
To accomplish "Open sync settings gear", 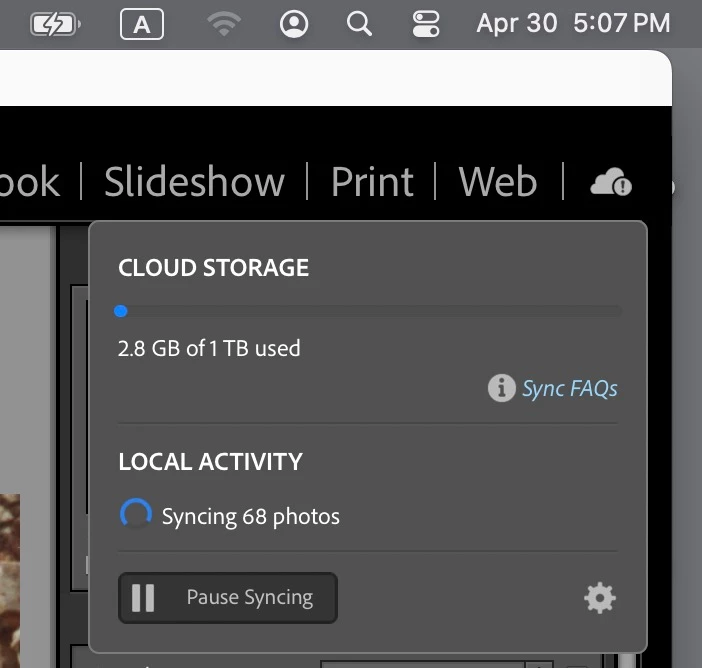I will pyautogui.click(x=599, y=598).
